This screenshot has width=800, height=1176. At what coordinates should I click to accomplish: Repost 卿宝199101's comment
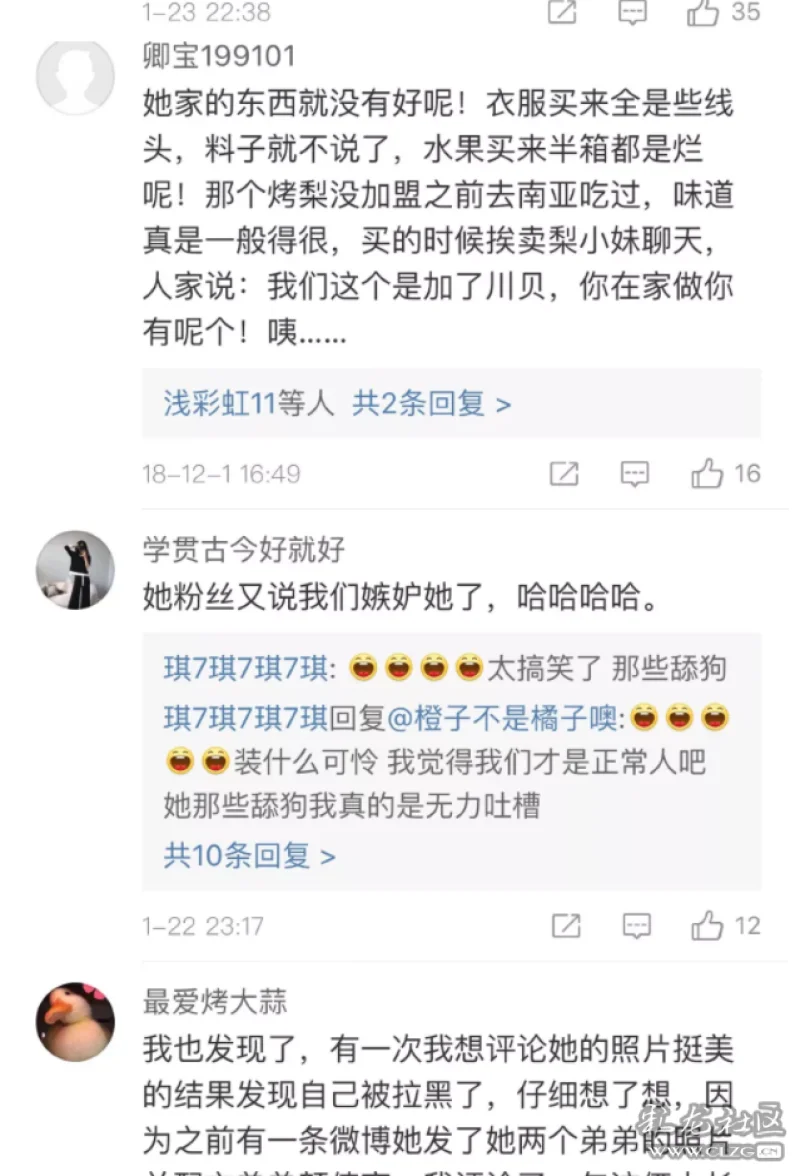tap(565, 474)
